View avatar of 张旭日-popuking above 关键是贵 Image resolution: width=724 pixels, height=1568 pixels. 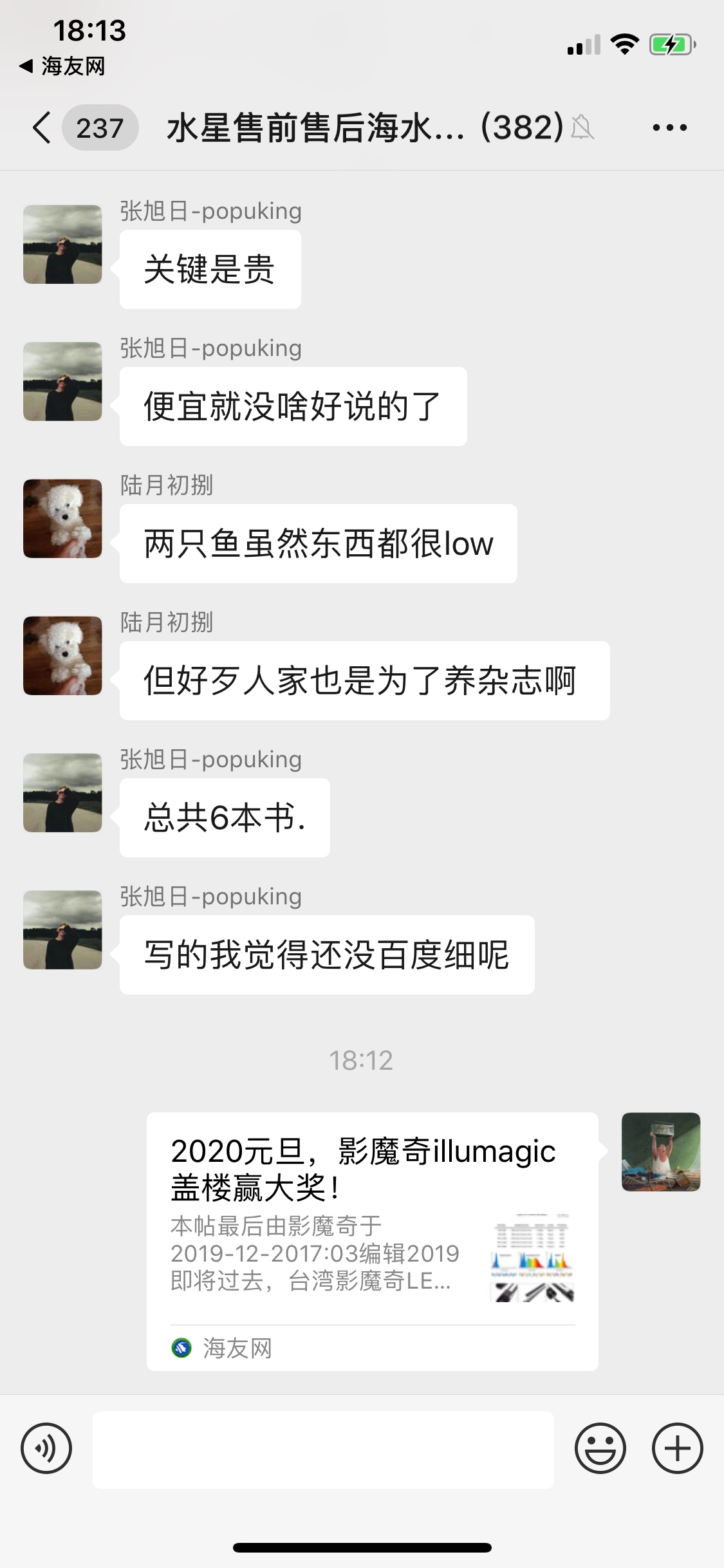coord(62,245)
